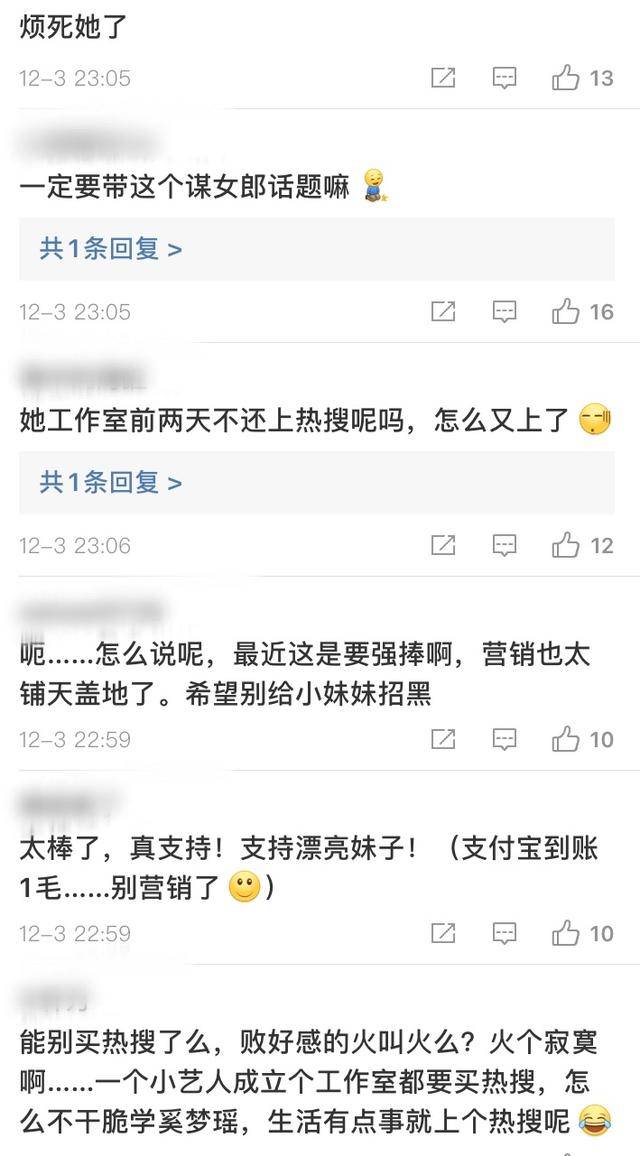
Task: Comment on the 工作室前两天上热搜 comment
Action: point(505,545)
